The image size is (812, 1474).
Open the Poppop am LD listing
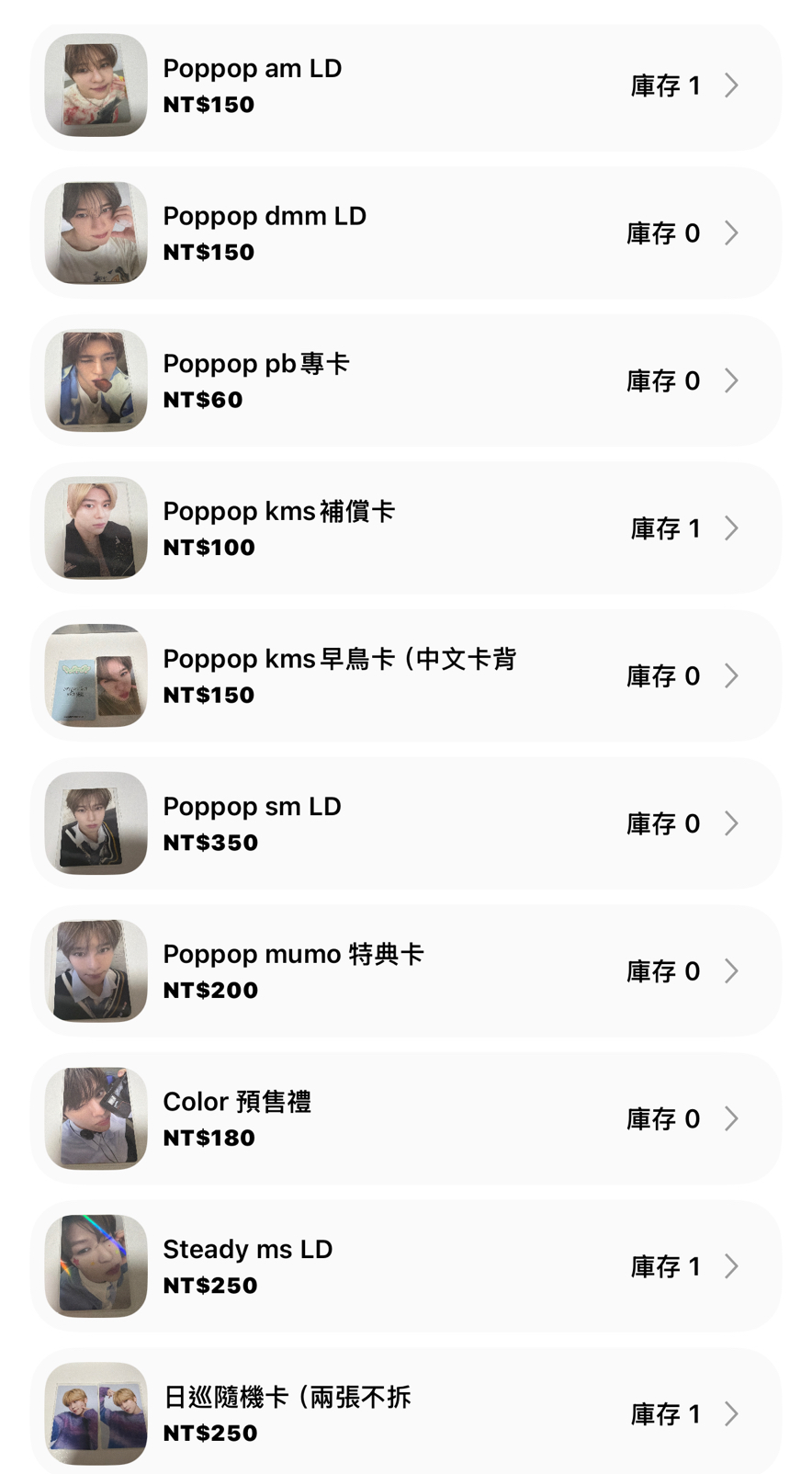coord(404,86)
